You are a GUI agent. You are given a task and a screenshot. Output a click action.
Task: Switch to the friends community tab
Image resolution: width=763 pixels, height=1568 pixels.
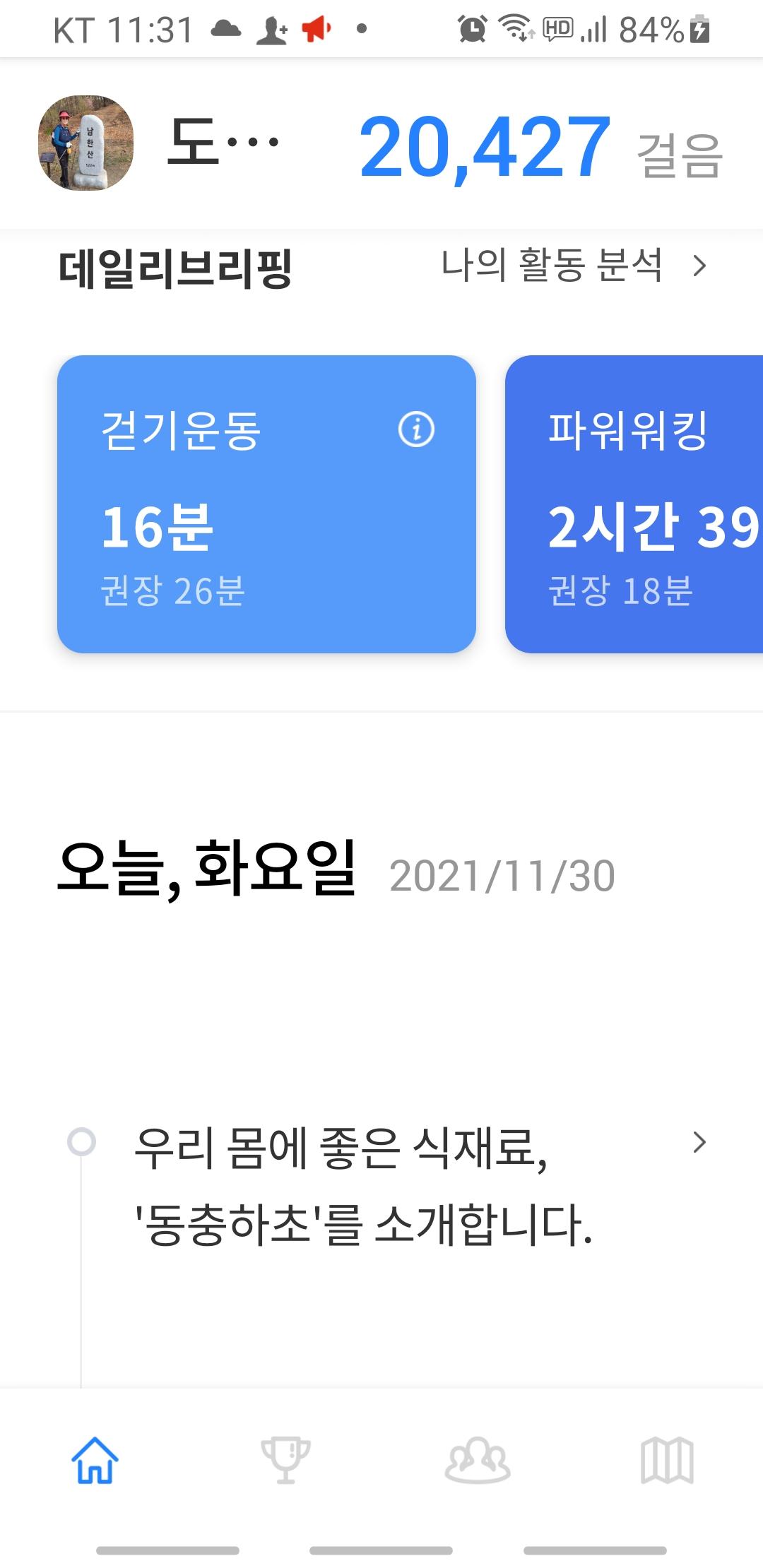point(478,1459)
